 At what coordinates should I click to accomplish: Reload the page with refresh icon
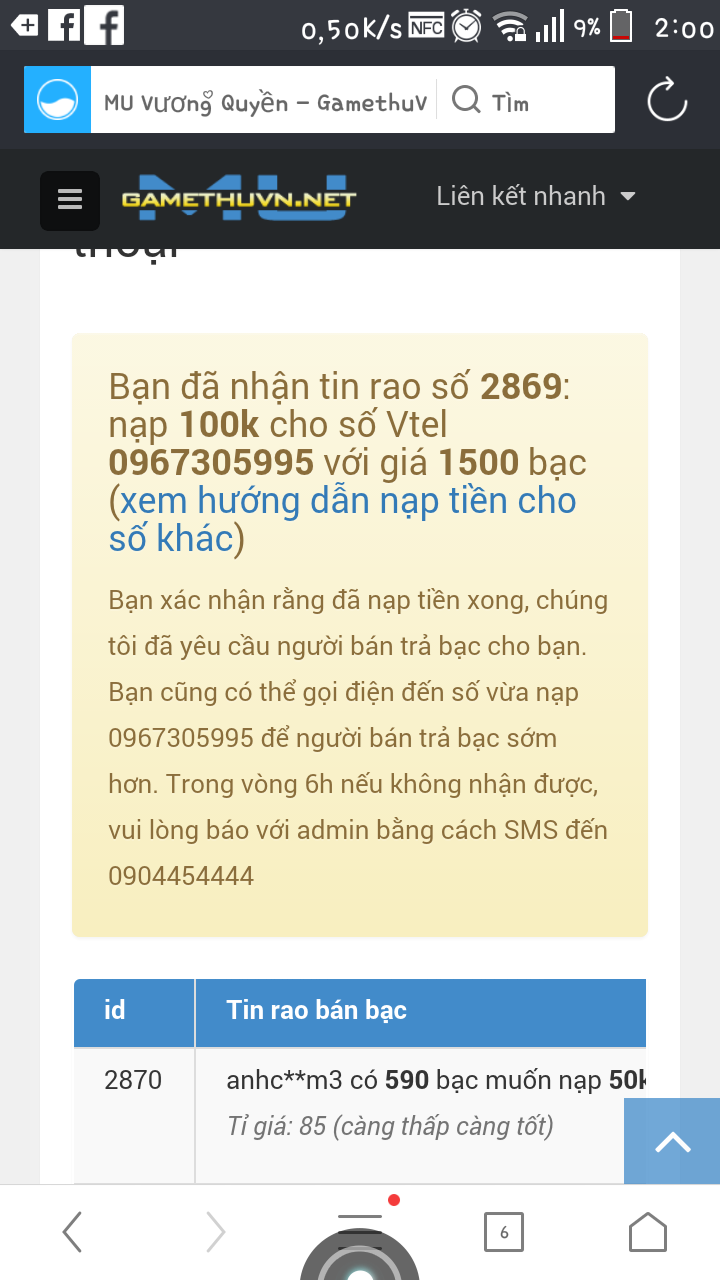(667, 100)
